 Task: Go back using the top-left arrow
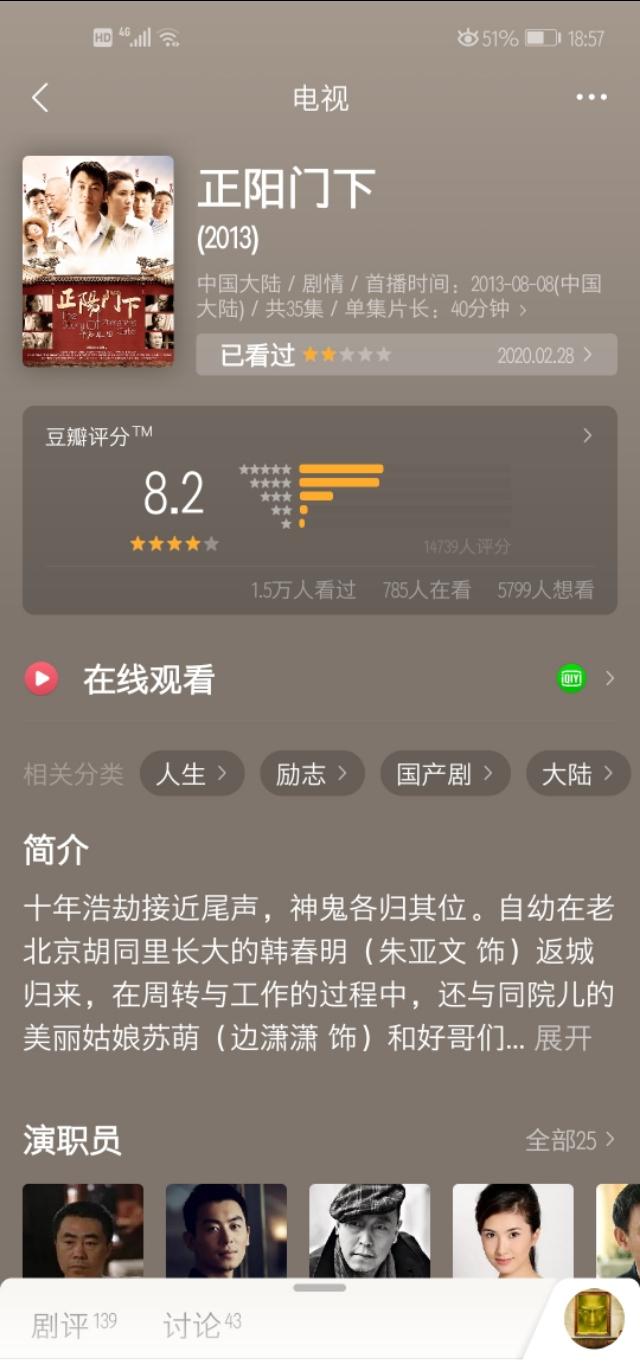(40, 98)
